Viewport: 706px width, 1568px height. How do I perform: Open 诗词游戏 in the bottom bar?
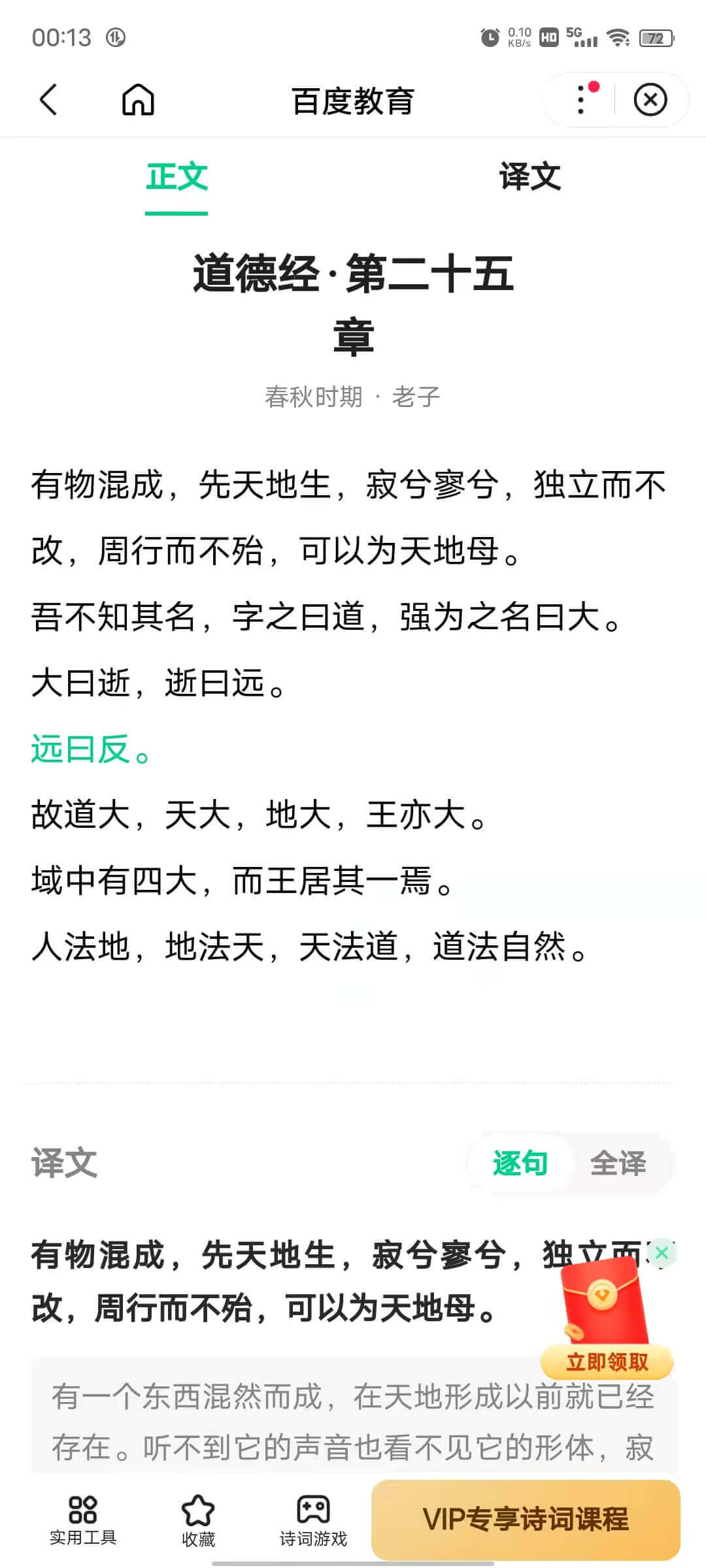coord(313,1521)
